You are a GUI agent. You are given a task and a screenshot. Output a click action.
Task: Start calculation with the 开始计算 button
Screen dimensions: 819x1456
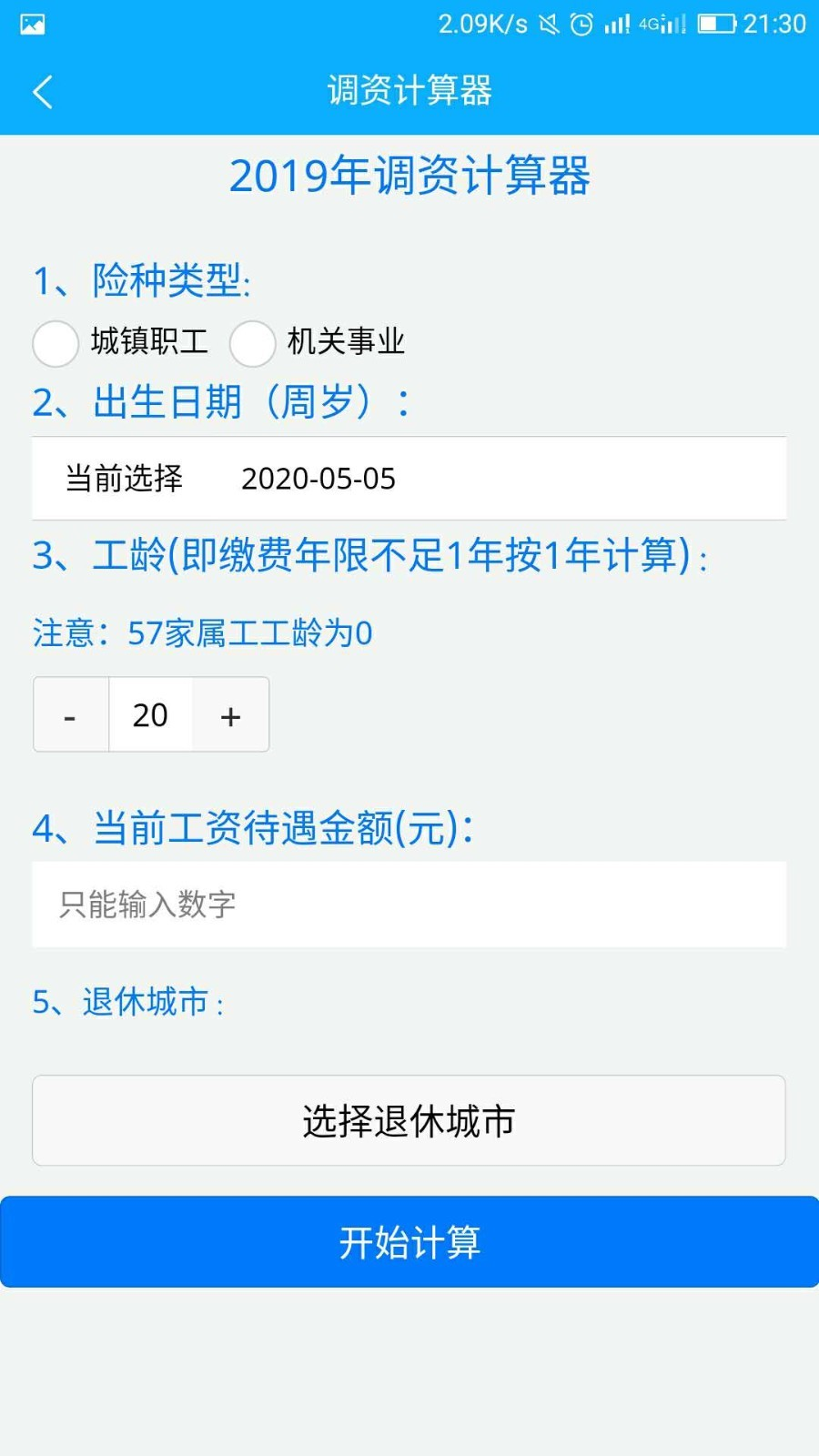pos(409,1242)
